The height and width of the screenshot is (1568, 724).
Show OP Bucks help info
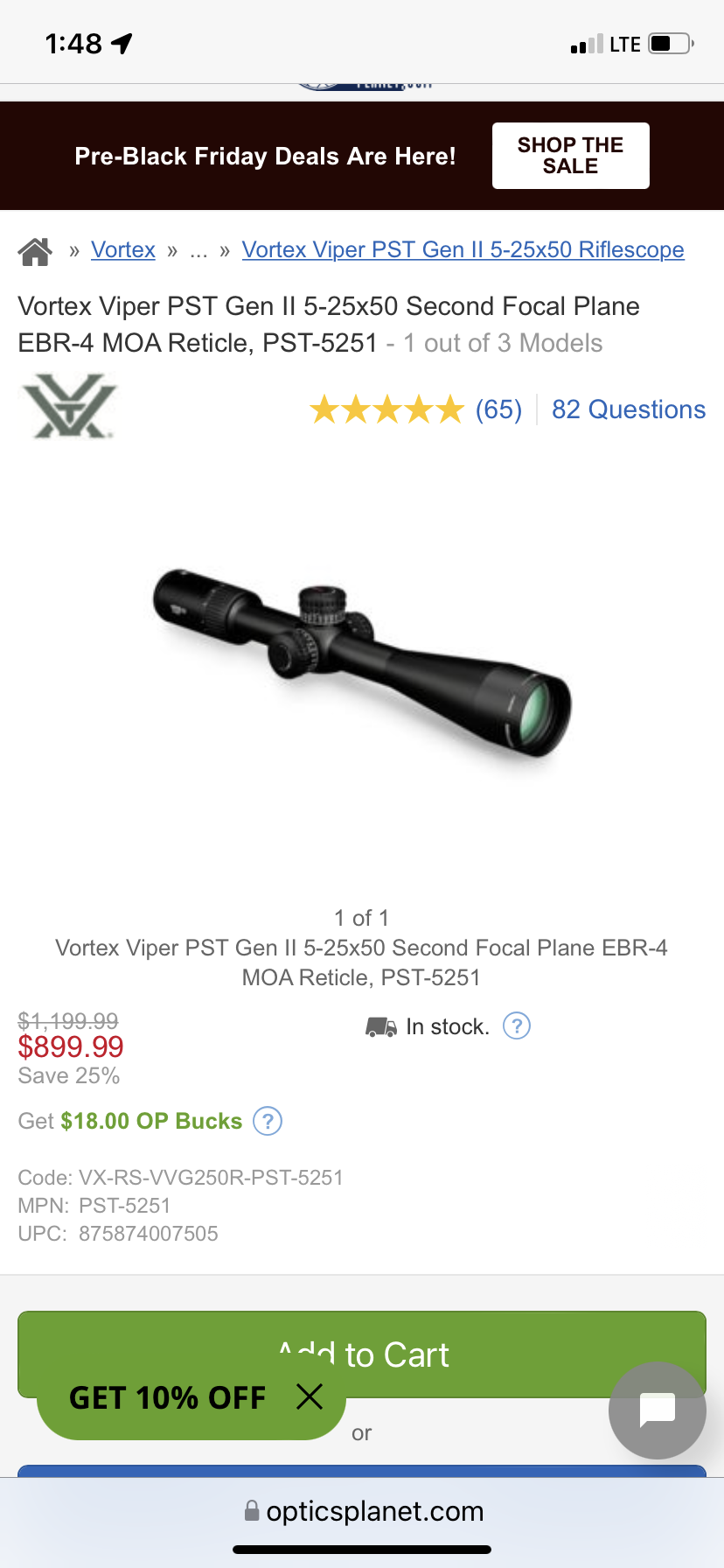click(268, 1121)
